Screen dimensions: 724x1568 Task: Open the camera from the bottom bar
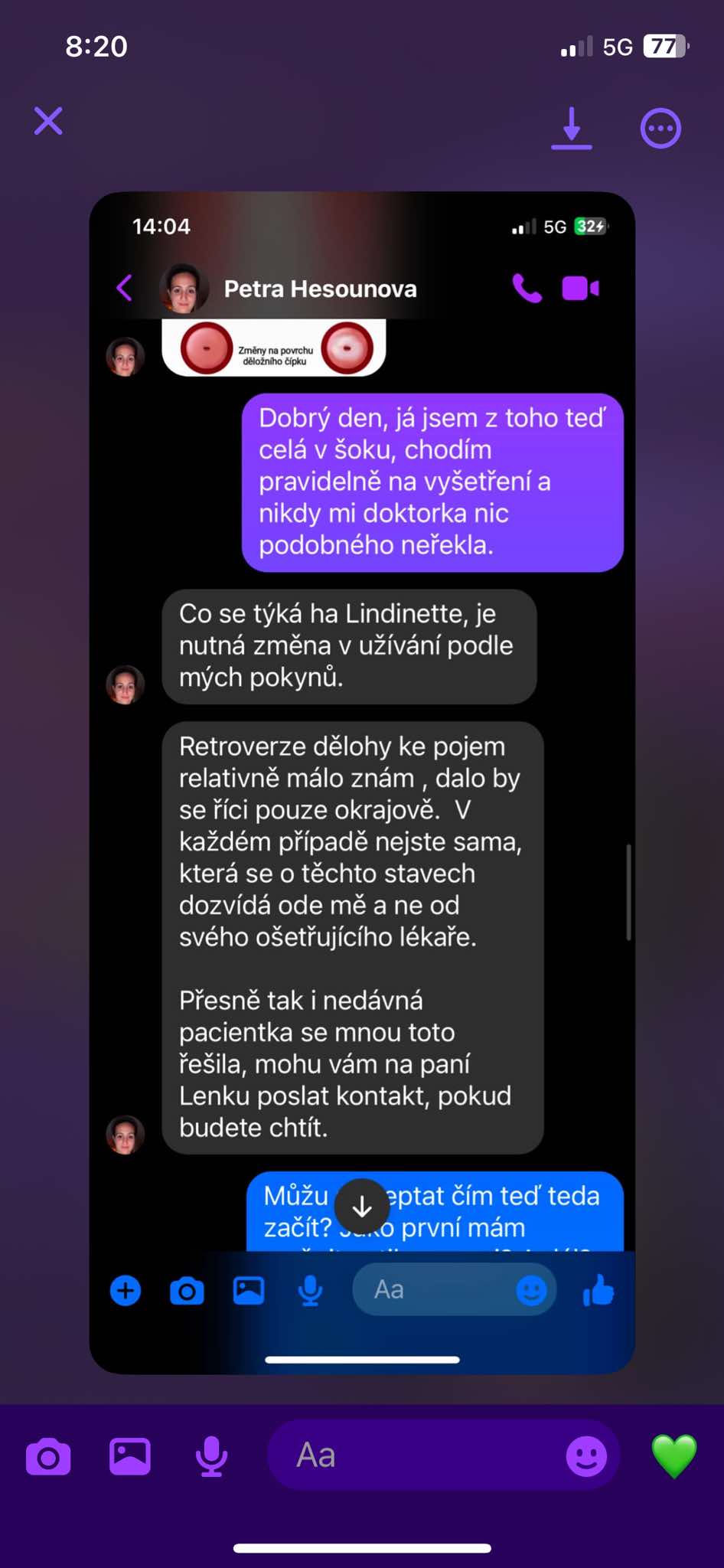(48, 1455)
